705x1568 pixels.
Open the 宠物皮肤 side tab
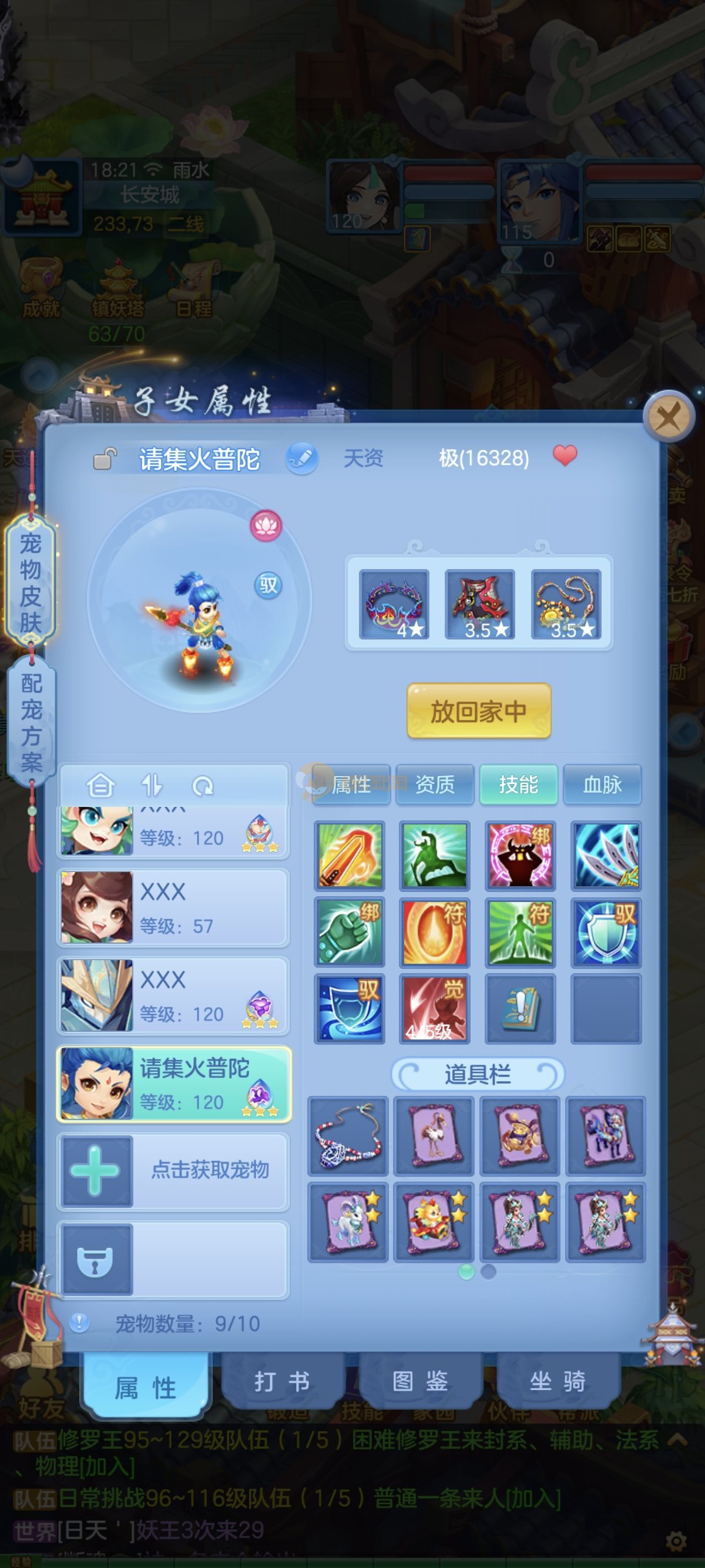tap(31, 581)
